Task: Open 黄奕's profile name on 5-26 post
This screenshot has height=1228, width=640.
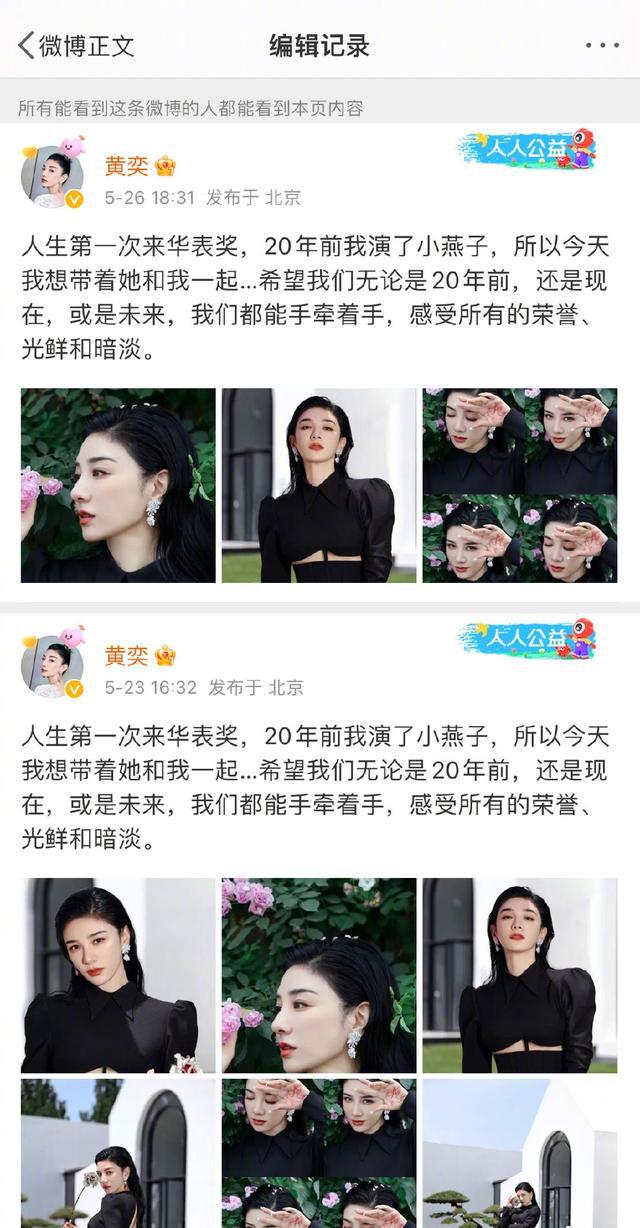Action: 127,166
